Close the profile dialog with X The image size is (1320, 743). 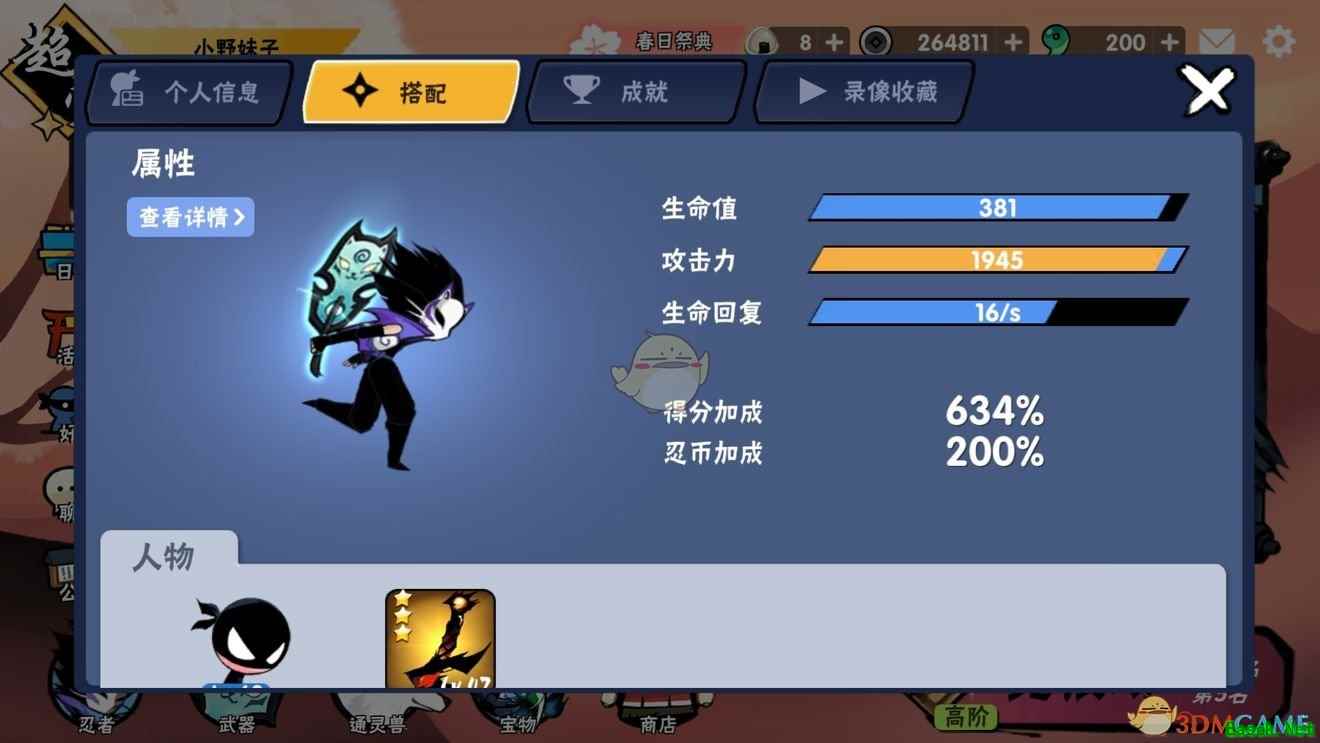(1208, 91)
